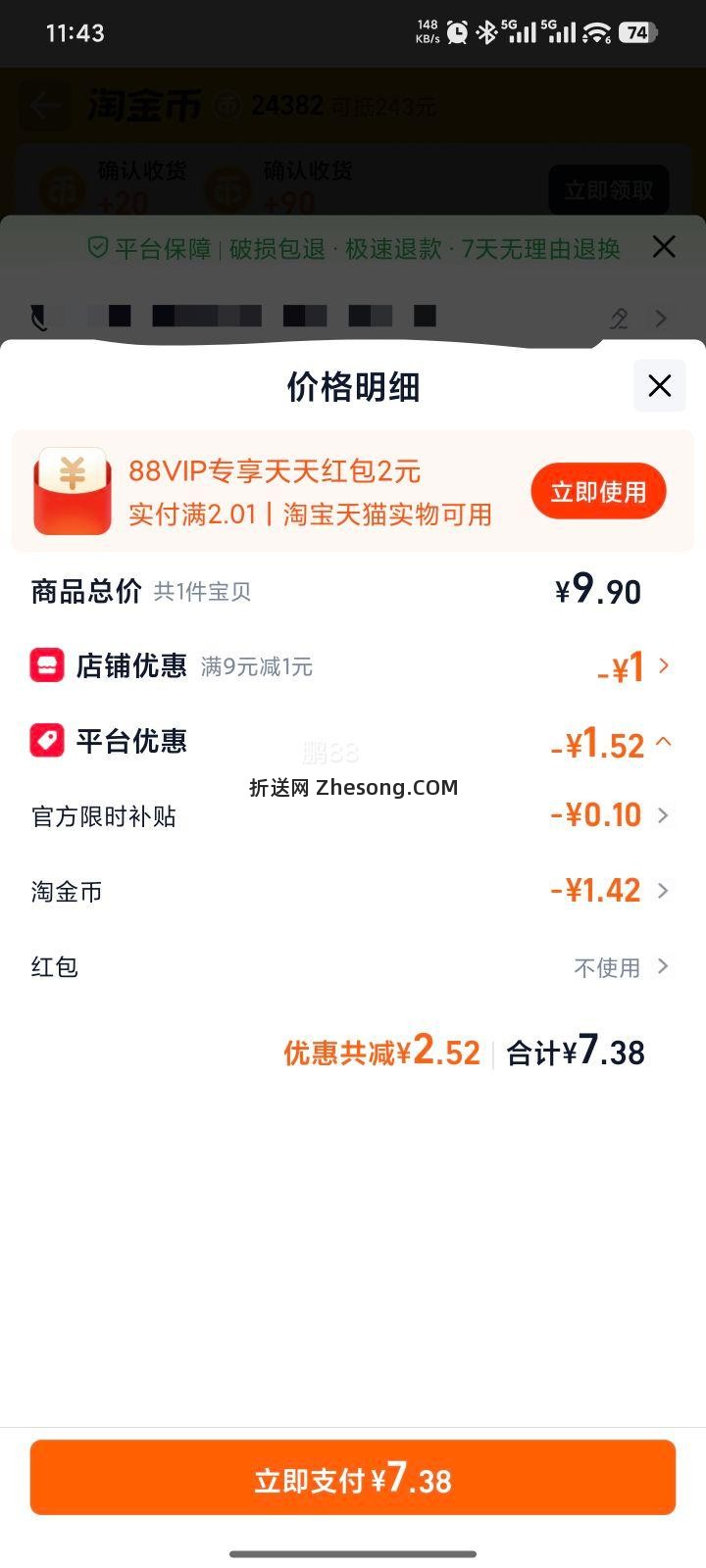
Task: Tap the red envelope 88VIP icon
Action: tap(72, 490)
